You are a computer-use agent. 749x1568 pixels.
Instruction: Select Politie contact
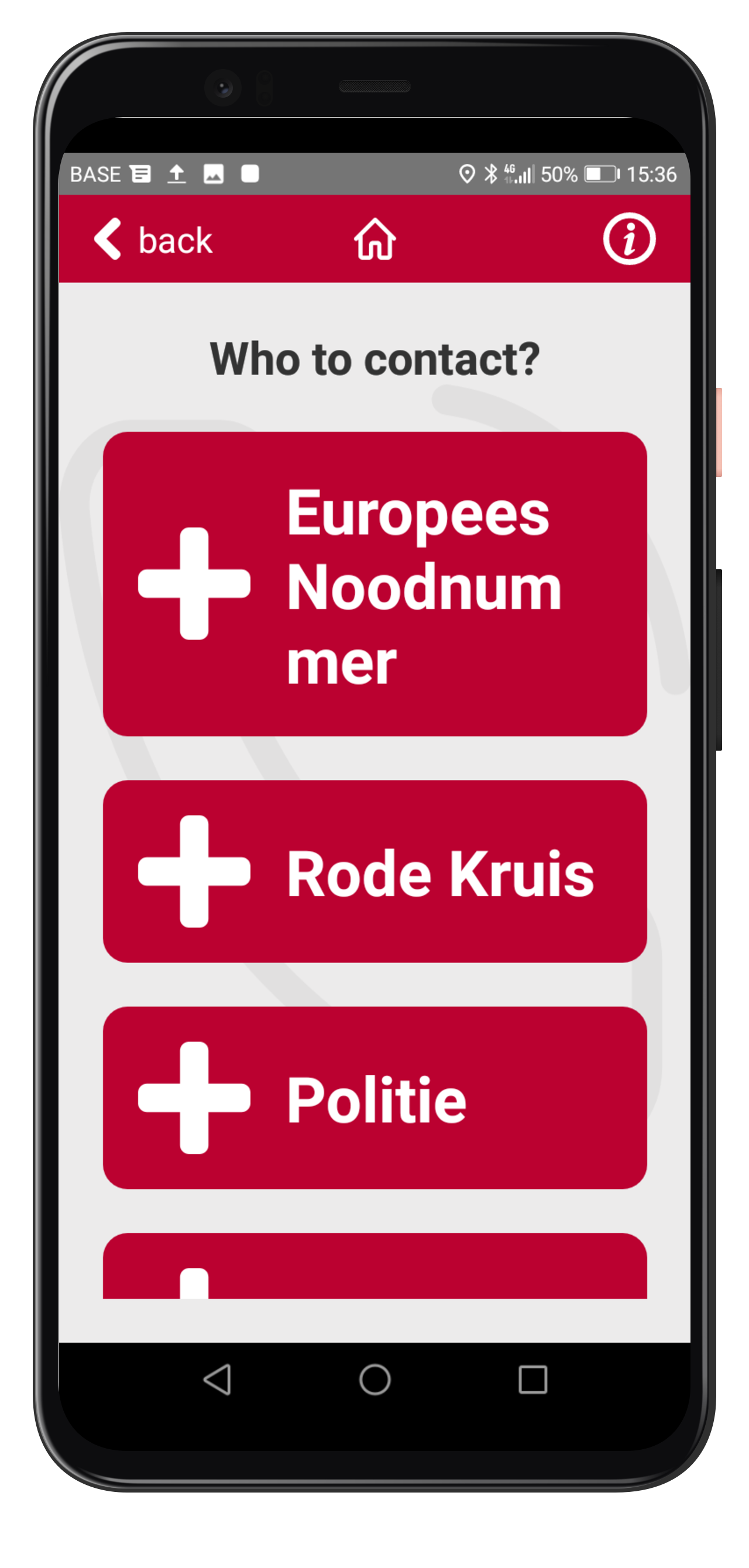(374, 1098)
